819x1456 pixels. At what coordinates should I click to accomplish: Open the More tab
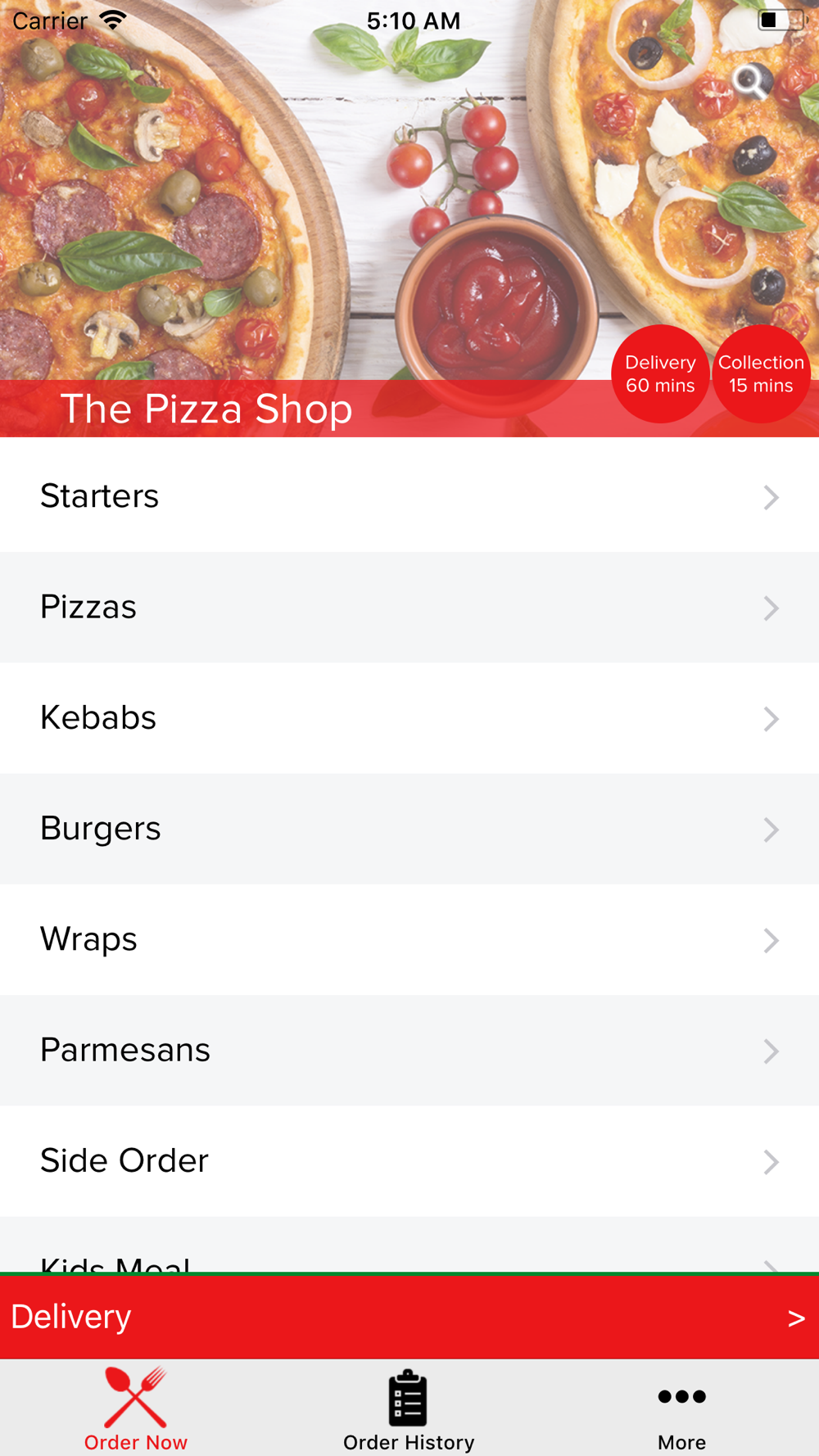pyautogui.click(x=681, y=1409)
